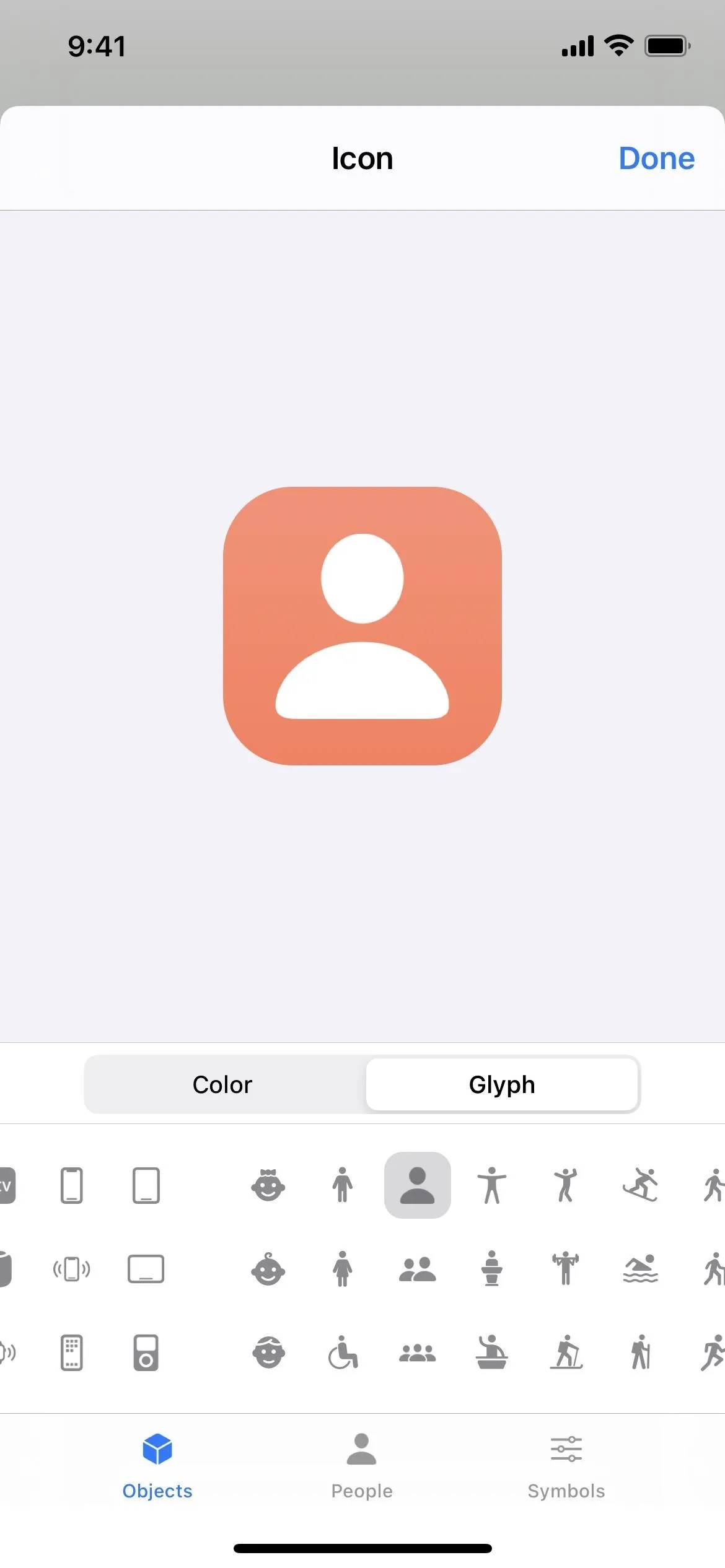The width and height of the screenshot is (725, 1568).
Task: Pick the iPod glyph
Action: pyautogui.click(x=146, y=1352)
